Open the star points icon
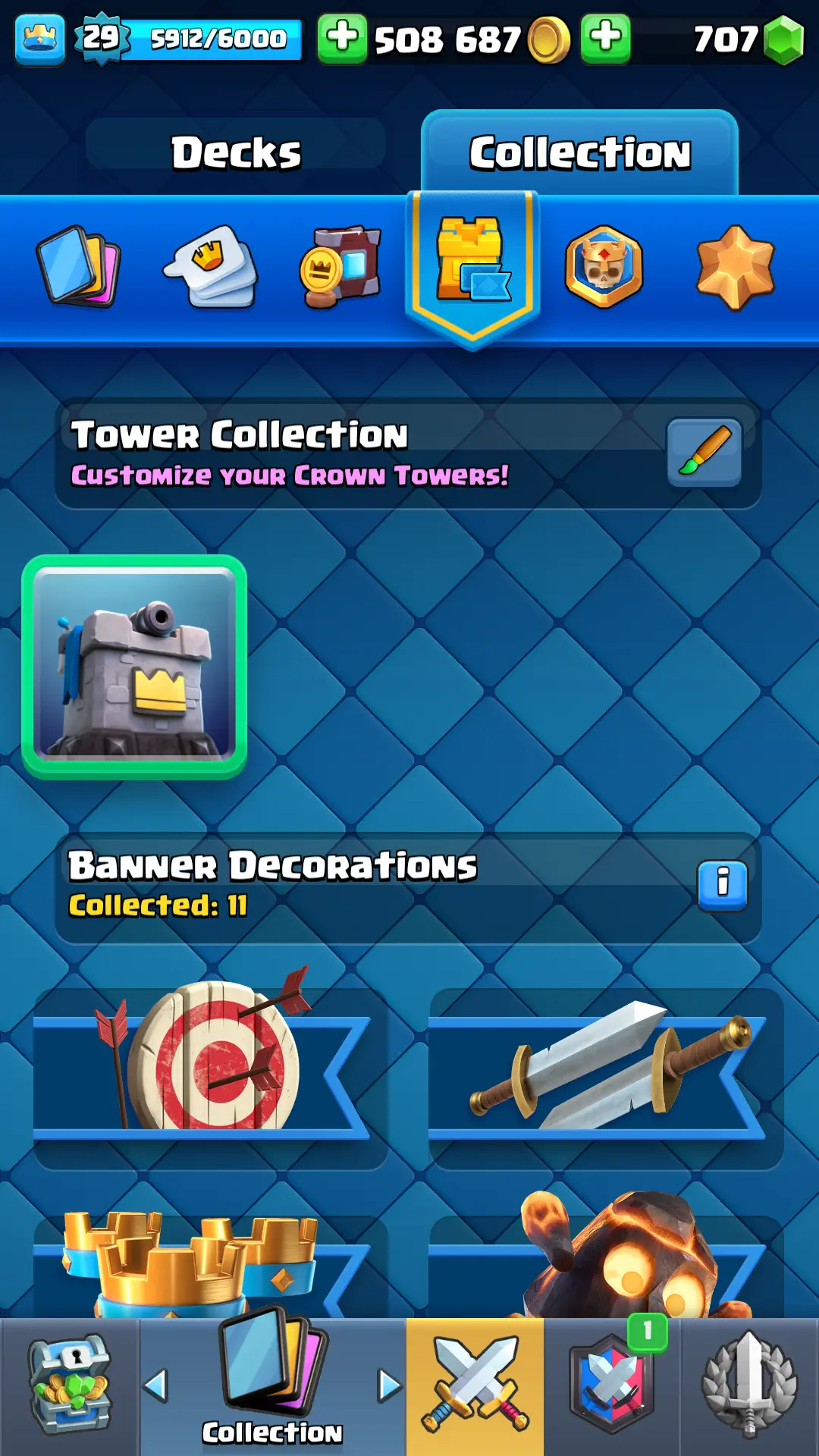Image resolution: width=819 pixels, height=1456 pixels. (x=735, y=266)
